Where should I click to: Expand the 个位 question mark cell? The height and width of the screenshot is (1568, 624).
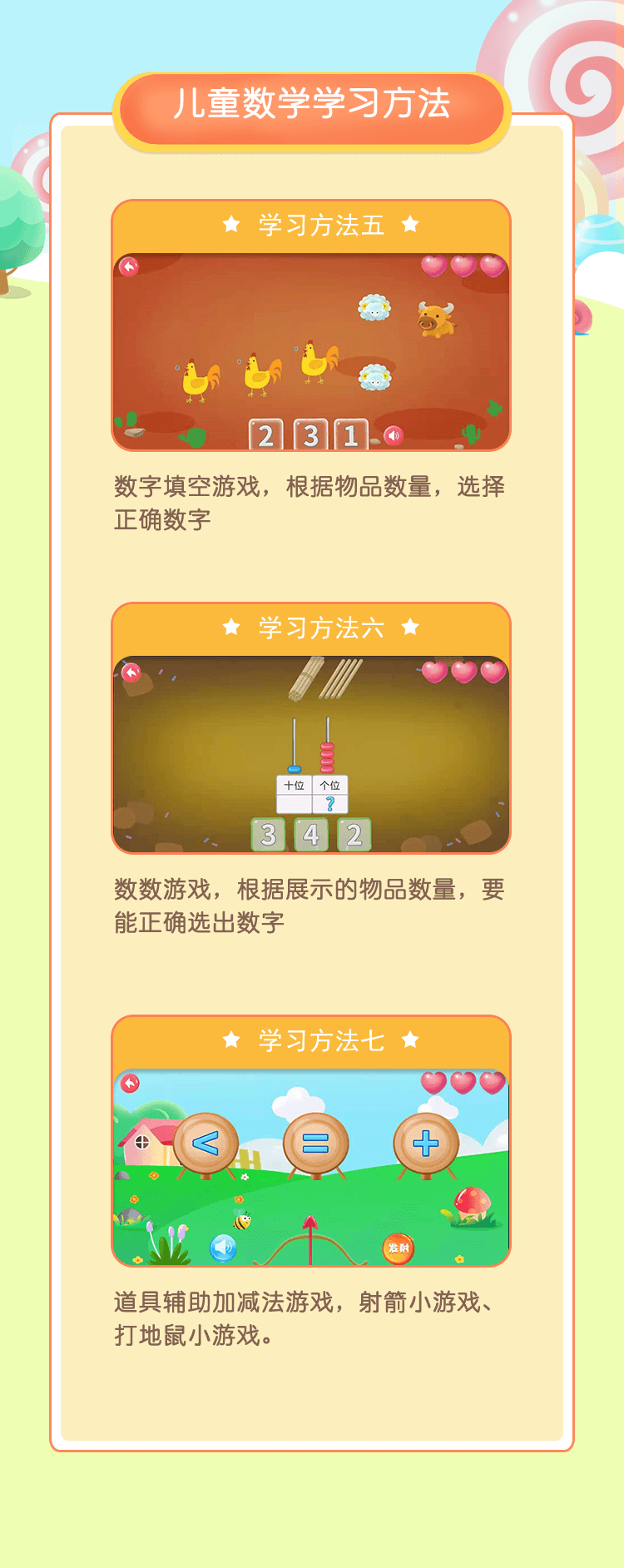coord(329,803)
